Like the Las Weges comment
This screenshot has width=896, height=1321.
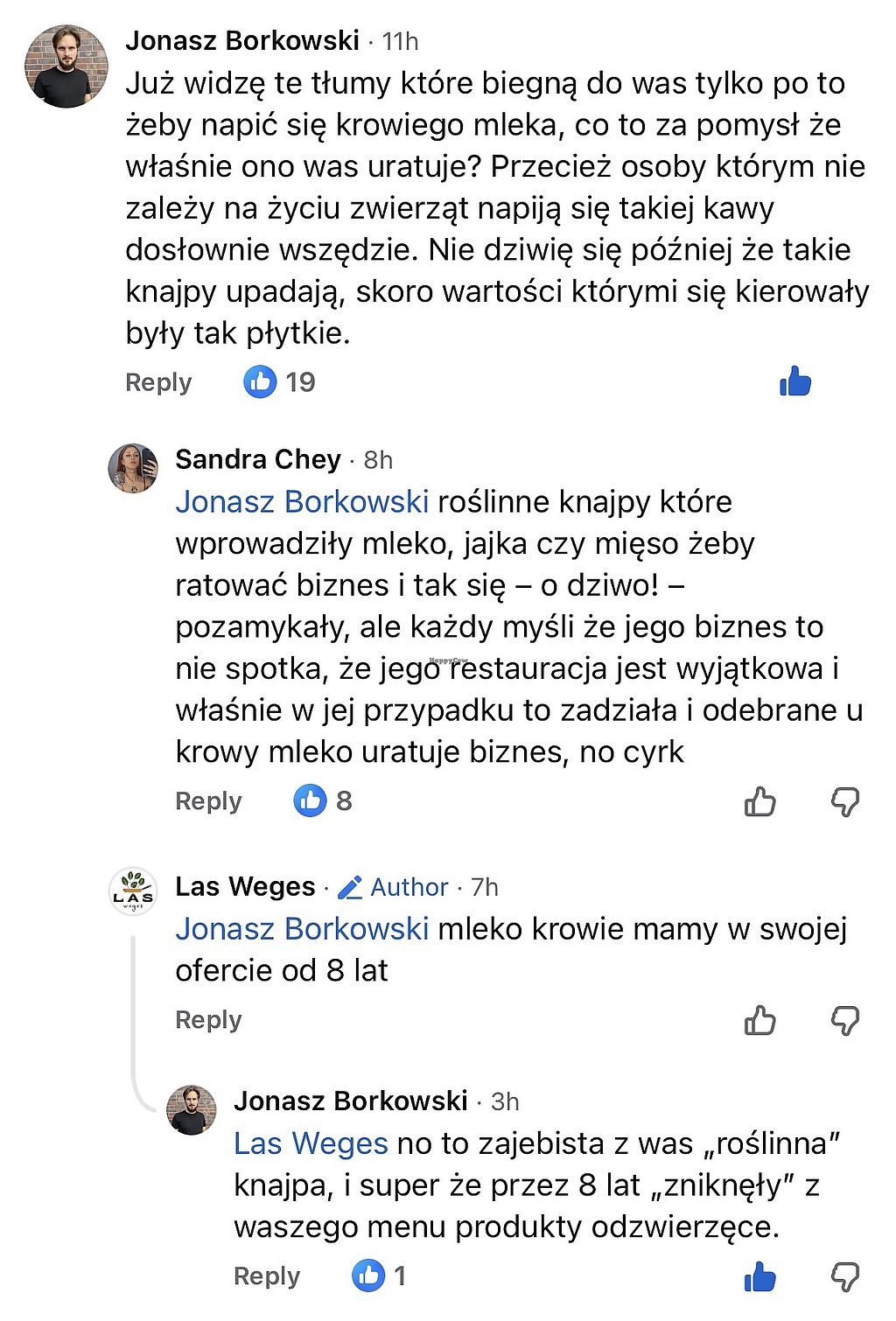759,1020
